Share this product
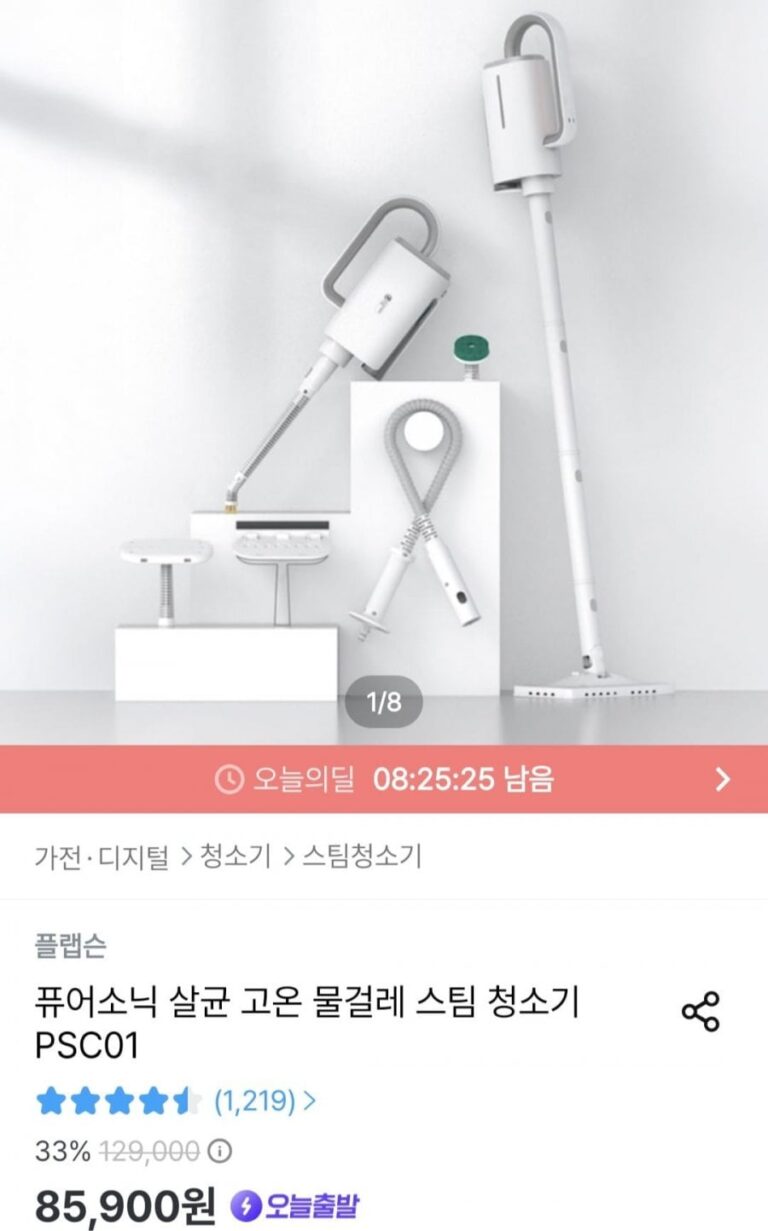The image size is (768, 1231). click(700, 1013)
